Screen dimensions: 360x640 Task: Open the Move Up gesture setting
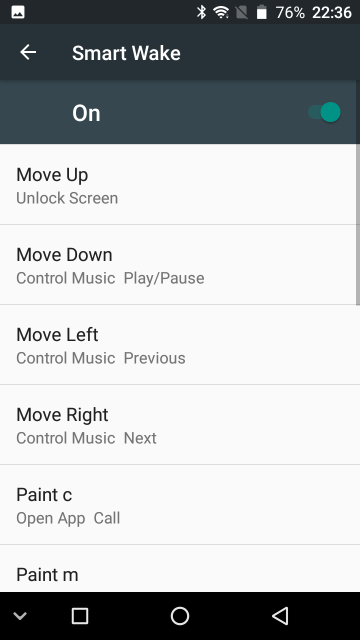[180, 184]
